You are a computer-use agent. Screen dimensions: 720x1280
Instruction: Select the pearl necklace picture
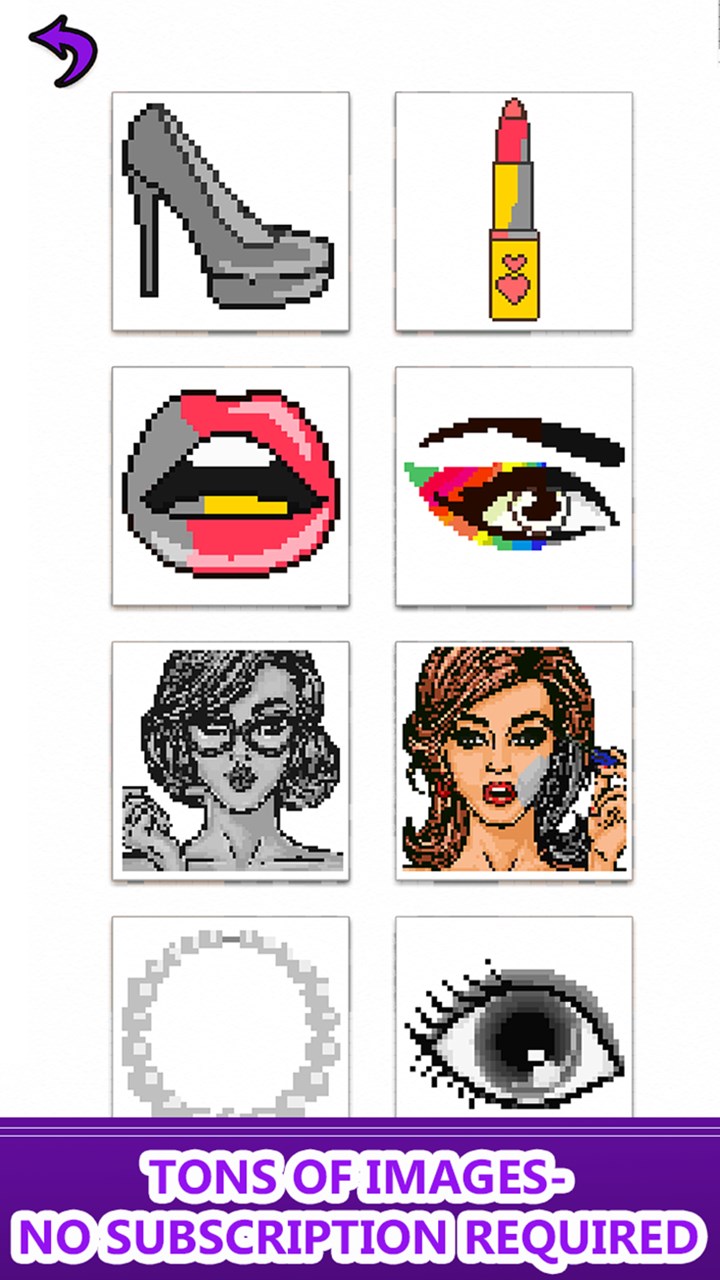(230, 1015)
